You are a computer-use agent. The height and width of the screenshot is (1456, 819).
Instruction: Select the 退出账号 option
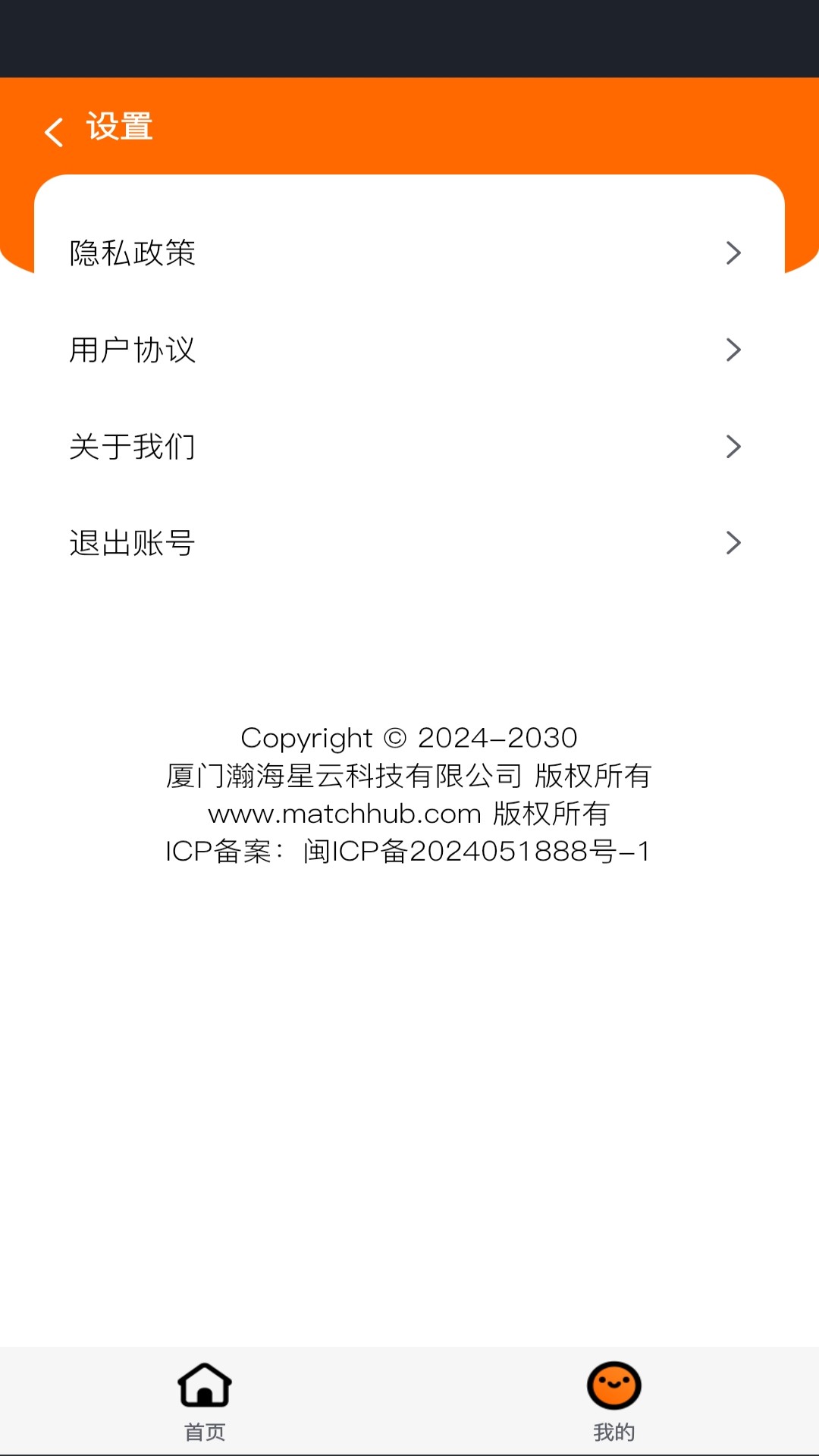(x=131, y=543)
